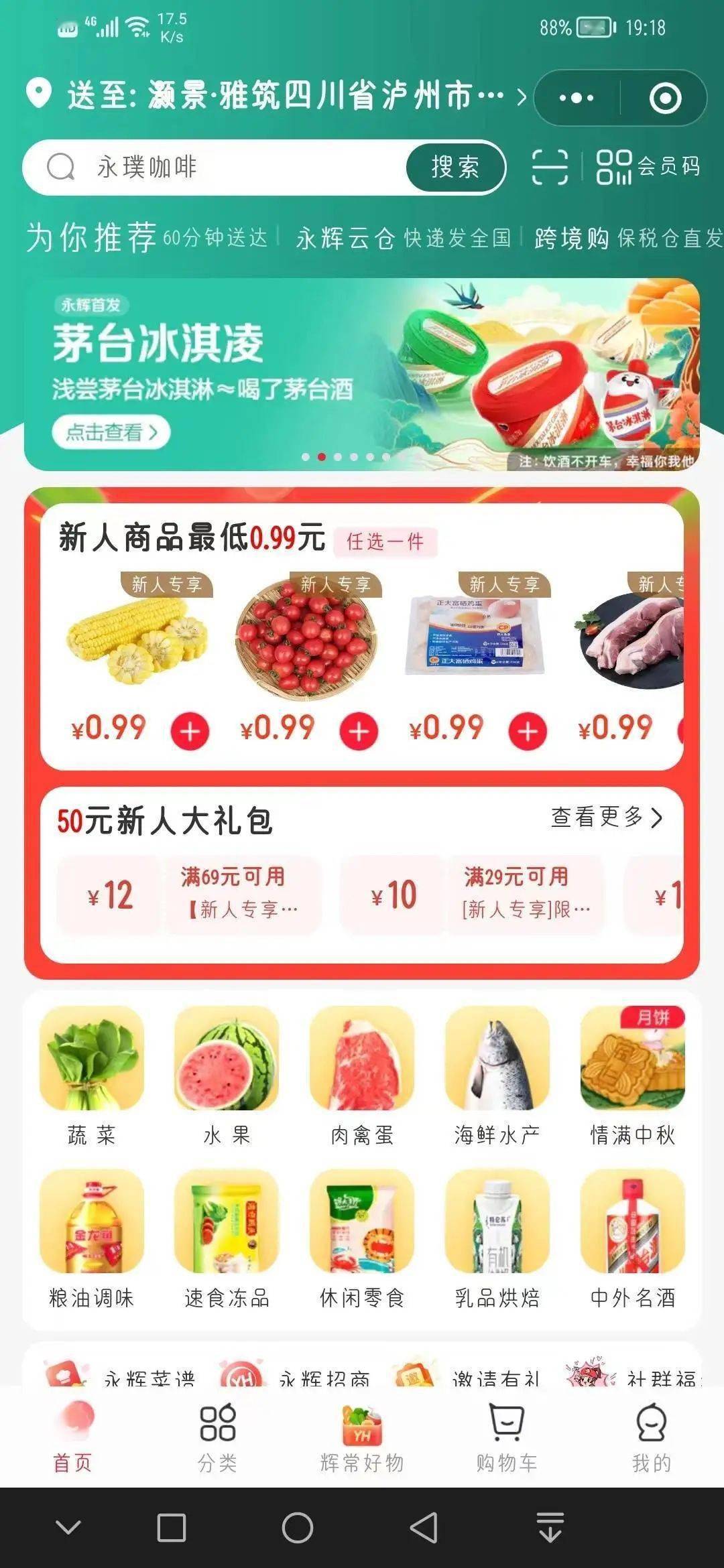Viewport: 724px width, 1568px height.
Task: Open the 茅台冰淇凌 banner
Action: pos(362,374)
